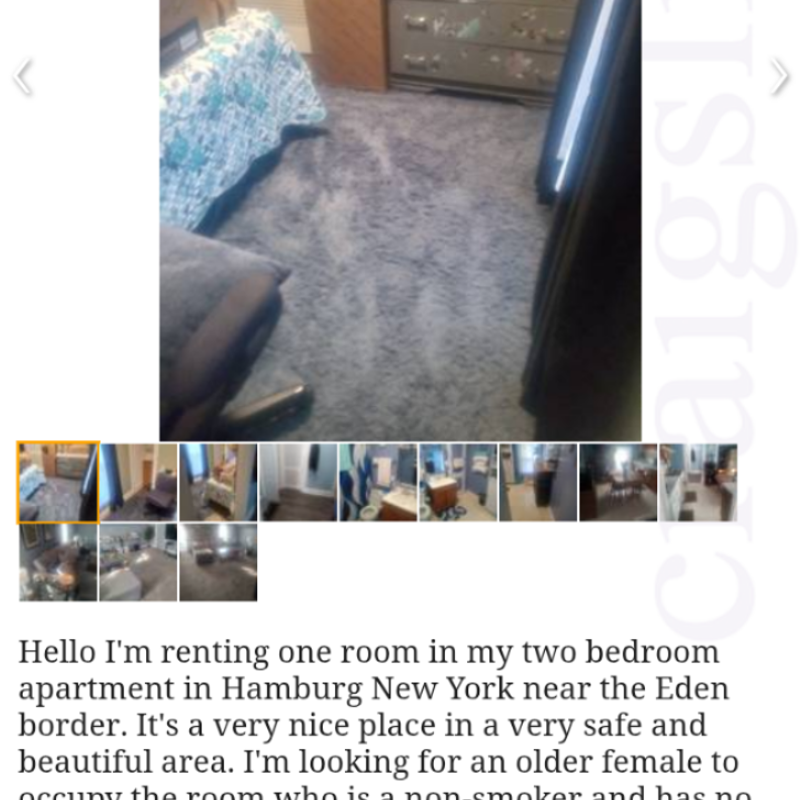Choose the eleventh thumbnail with couch
Viewport: 800px width, 800px height.
(x=138, y=562)
